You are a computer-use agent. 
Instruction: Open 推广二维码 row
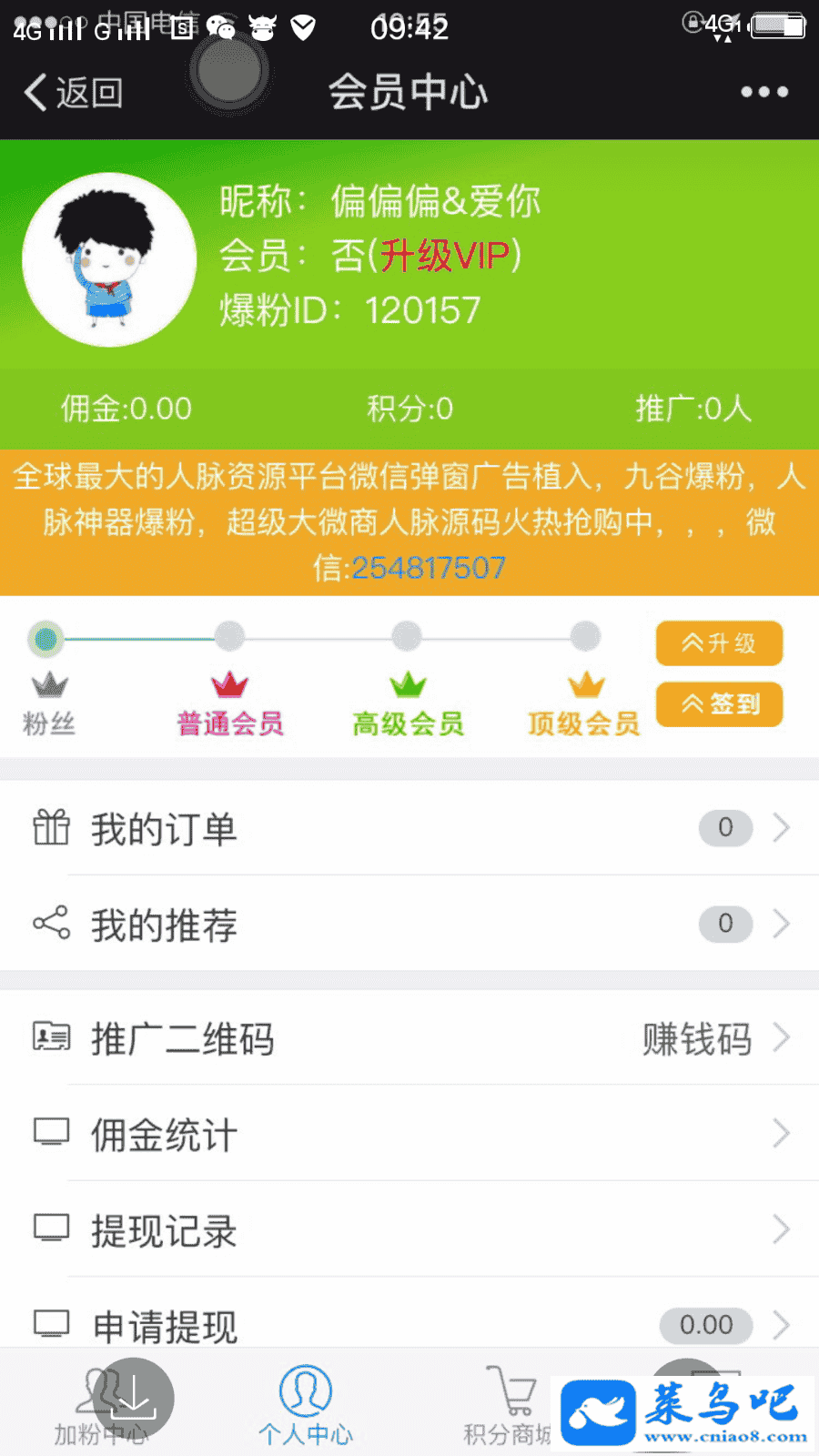pyautogui.click(x=409, y=1038)
